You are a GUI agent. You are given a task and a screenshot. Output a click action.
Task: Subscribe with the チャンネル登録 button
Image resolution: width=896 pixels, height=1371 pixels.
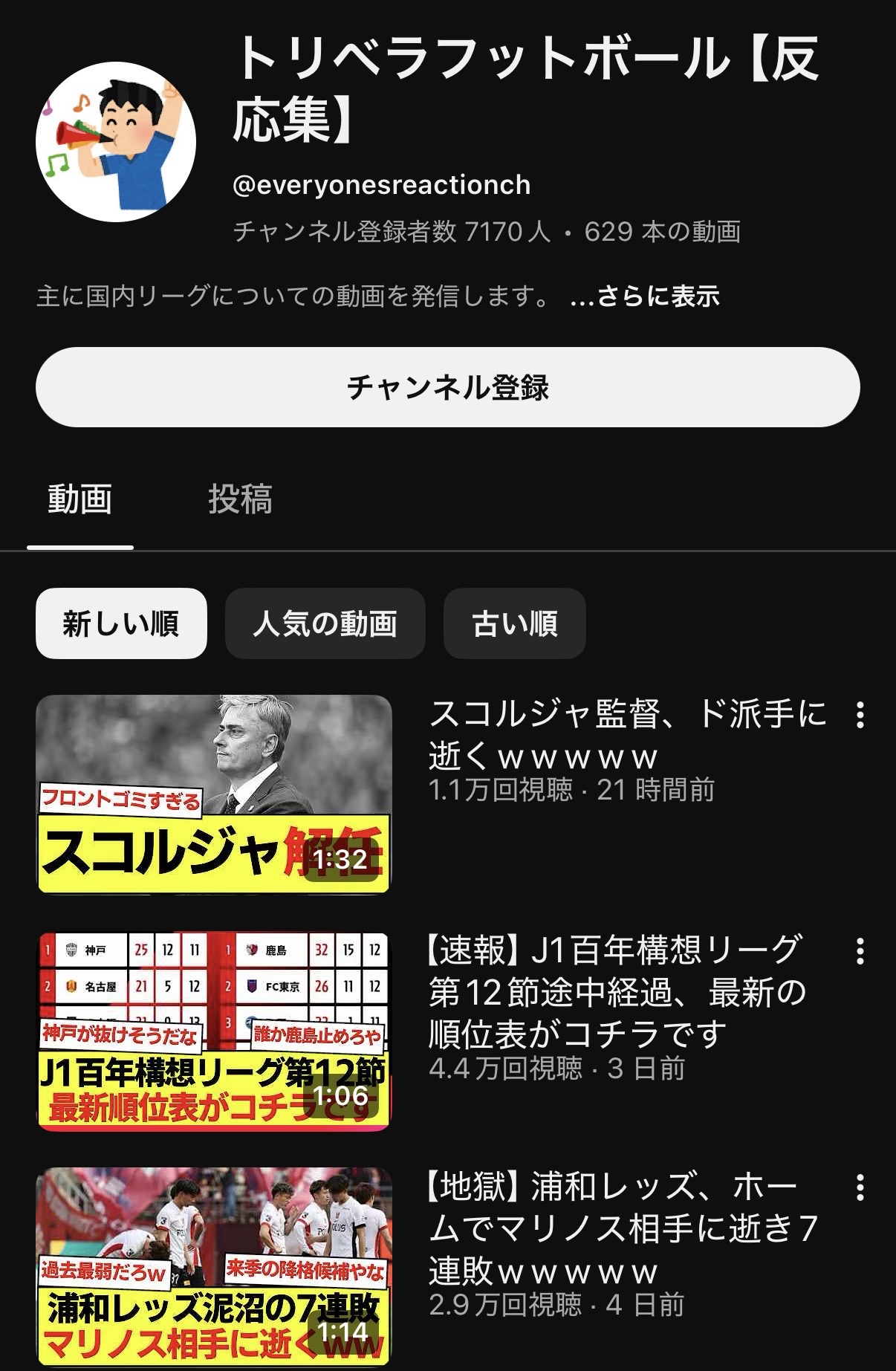coord(447,387)
